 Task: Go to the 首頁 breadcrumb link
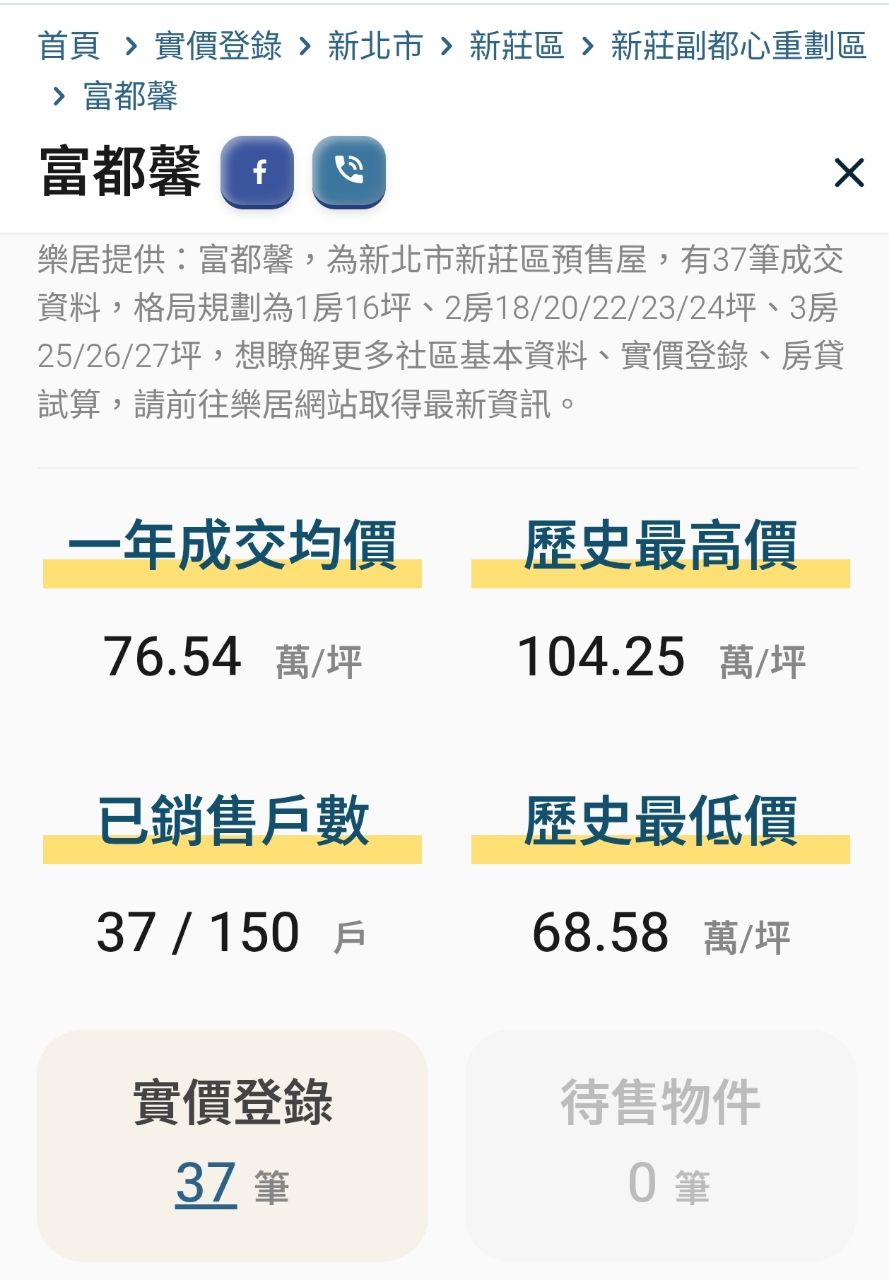coord(69,46)
